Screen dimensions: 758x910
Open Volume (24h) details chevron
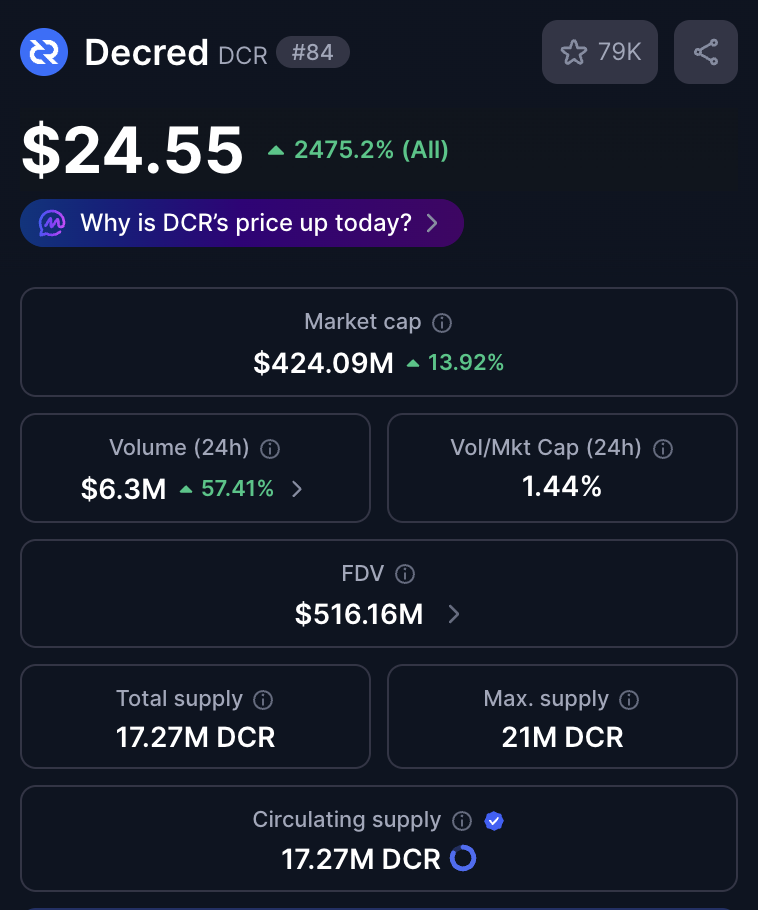coord(296,489)
